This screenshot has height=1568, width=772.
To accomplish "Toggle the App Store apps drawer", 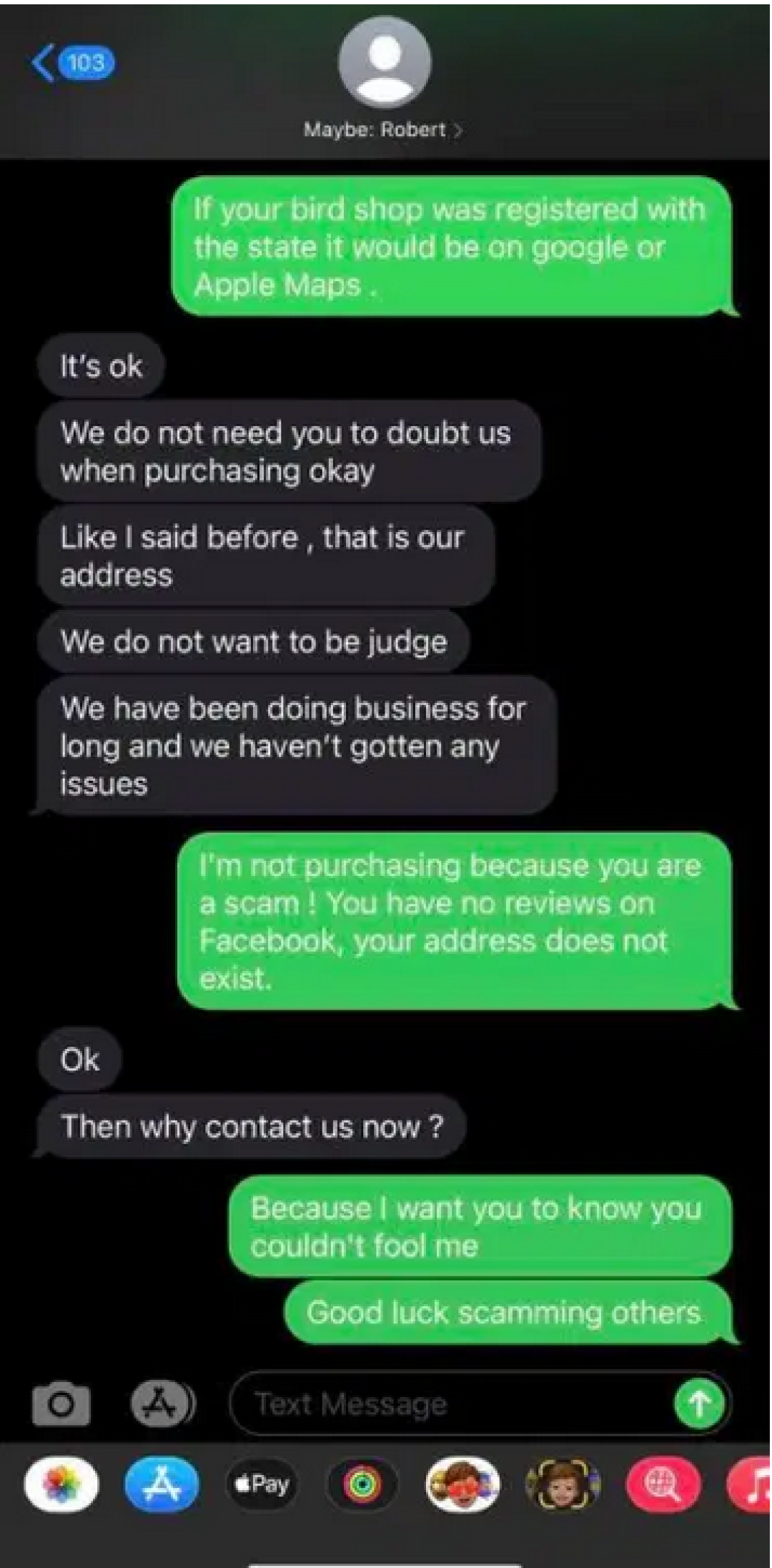I will (x=163, y=1404).
